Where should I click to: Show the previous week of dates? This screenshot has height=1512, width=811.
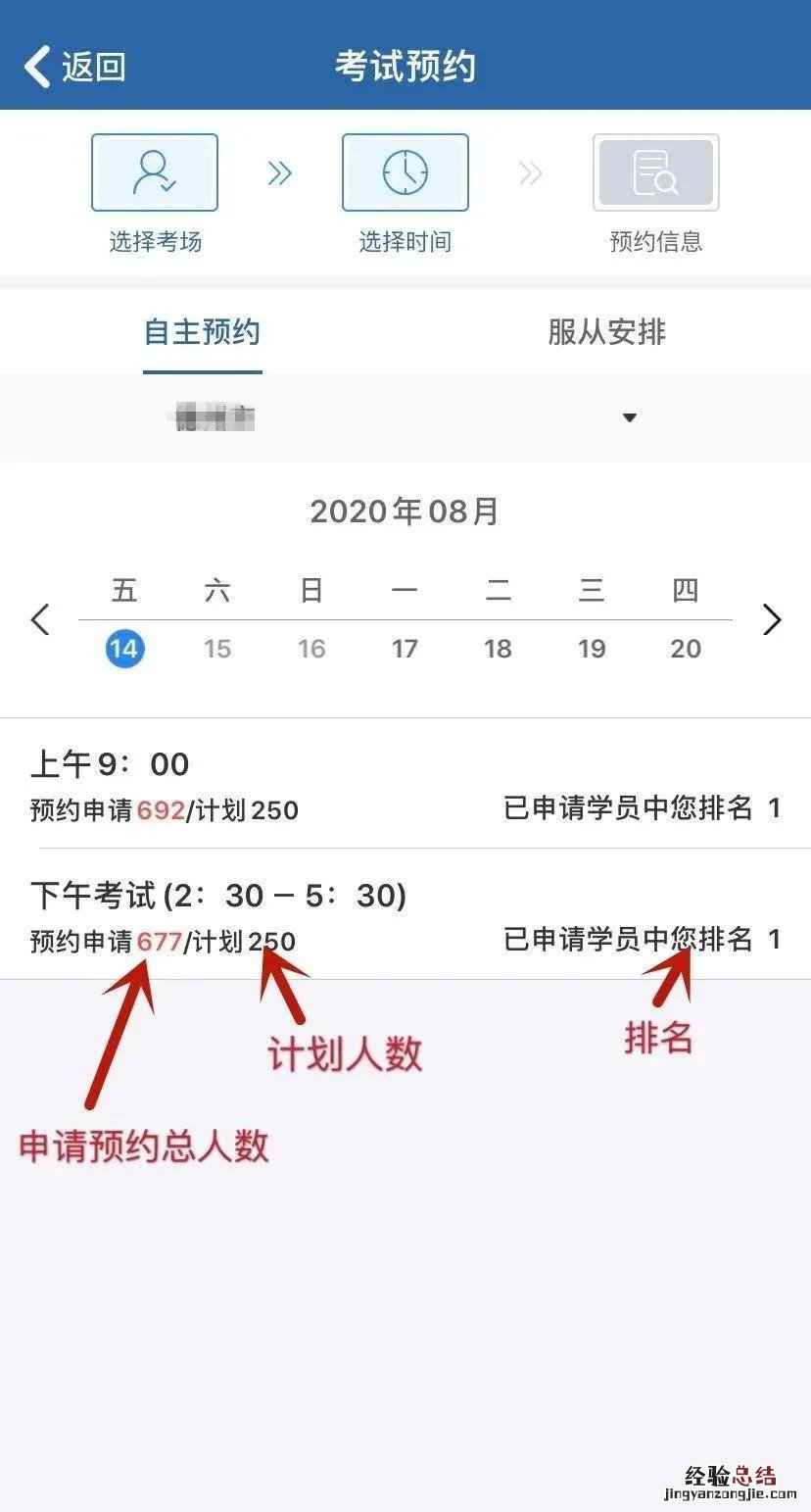pos(40,619)
